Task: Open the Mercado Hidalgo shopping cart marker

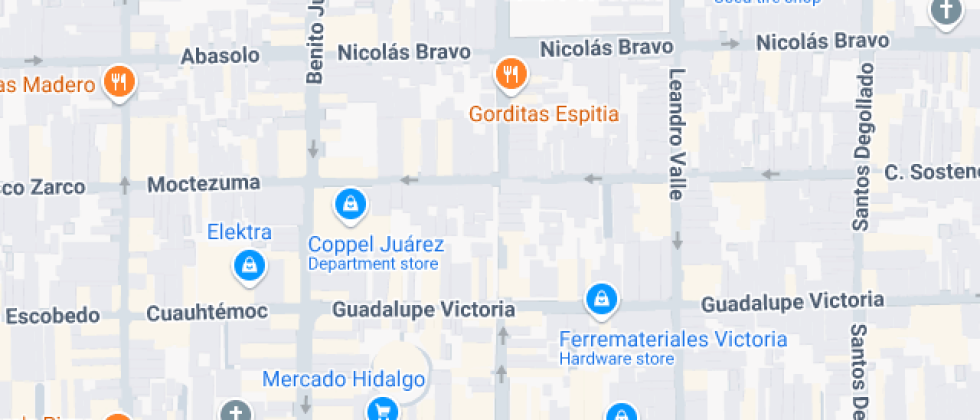Action: (381, 409)
